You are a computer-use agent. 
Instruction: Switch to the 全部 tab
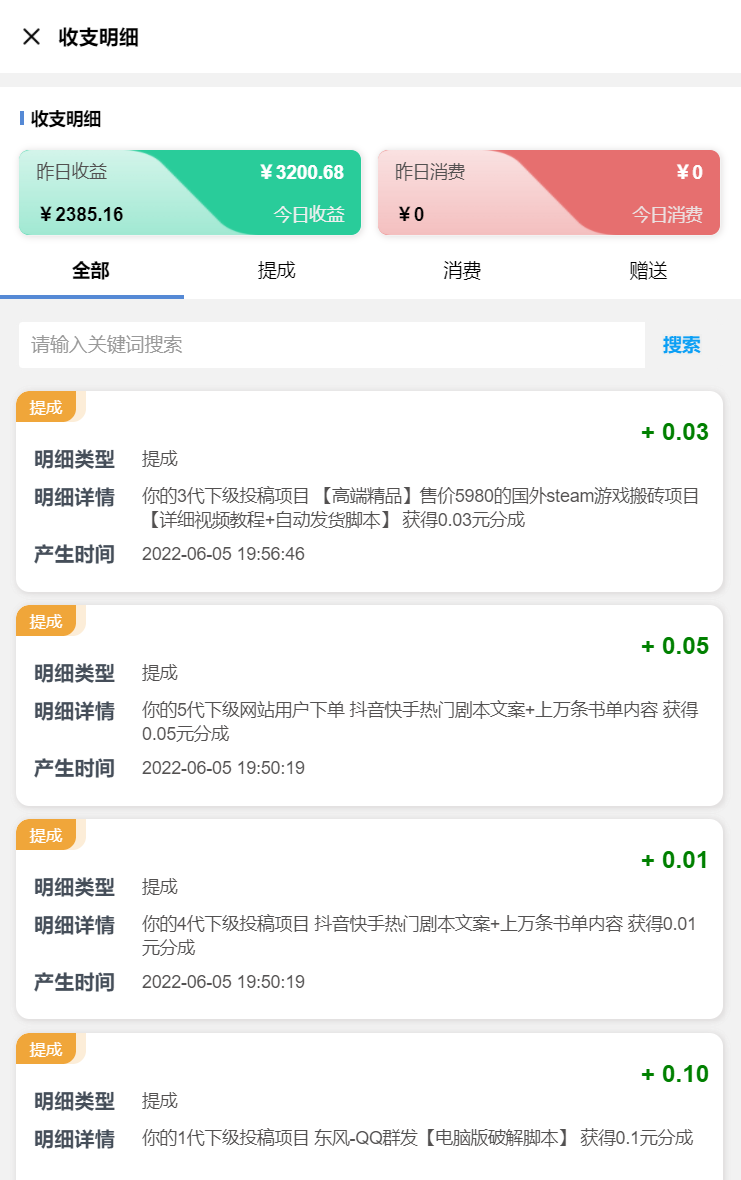coord(91,271)
